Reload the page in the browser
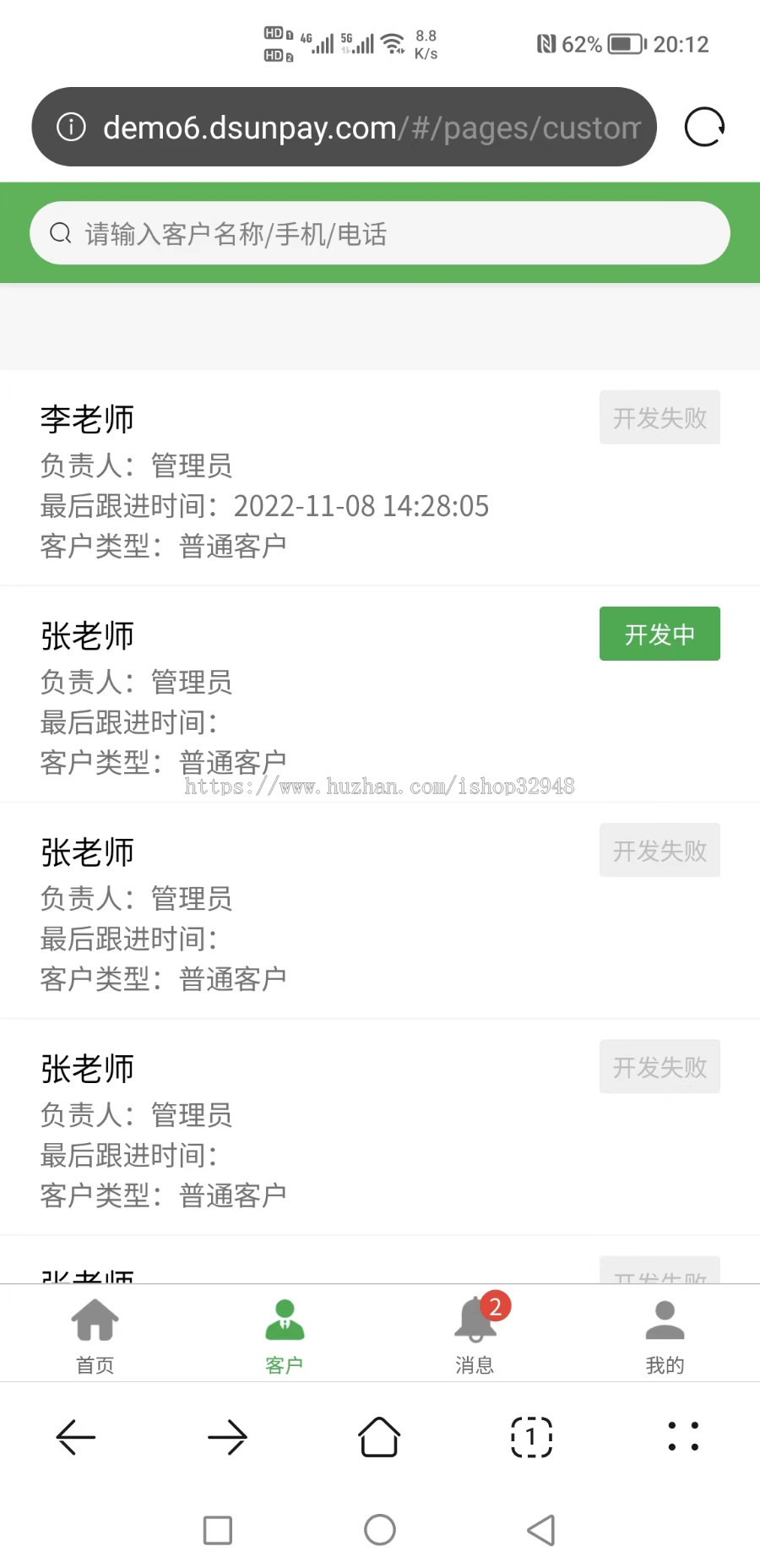The image size is (760, 1568). tap(704, 128)
